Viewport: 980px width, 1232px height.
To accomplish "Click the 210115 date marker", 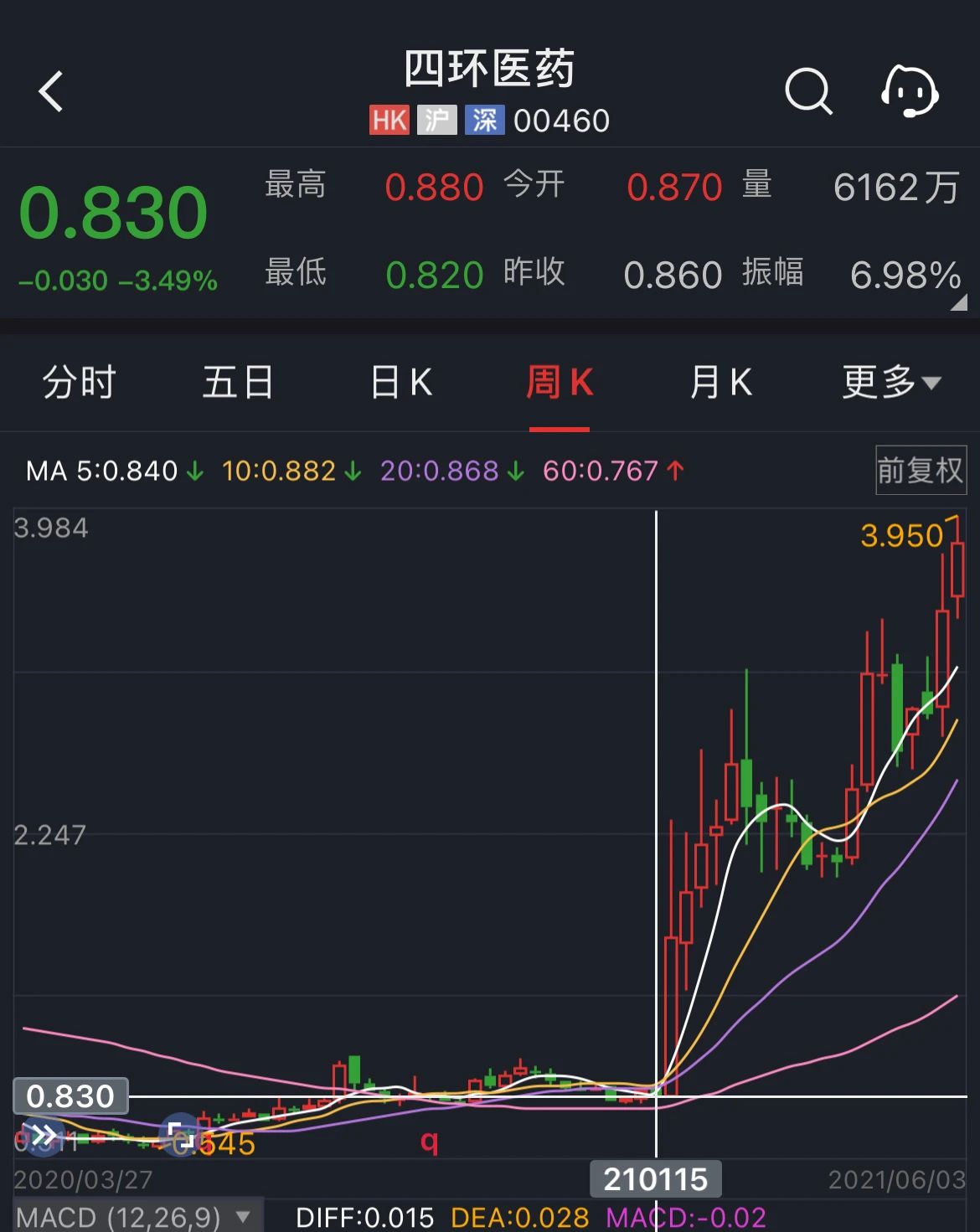I will click(x=655, y=1178).
